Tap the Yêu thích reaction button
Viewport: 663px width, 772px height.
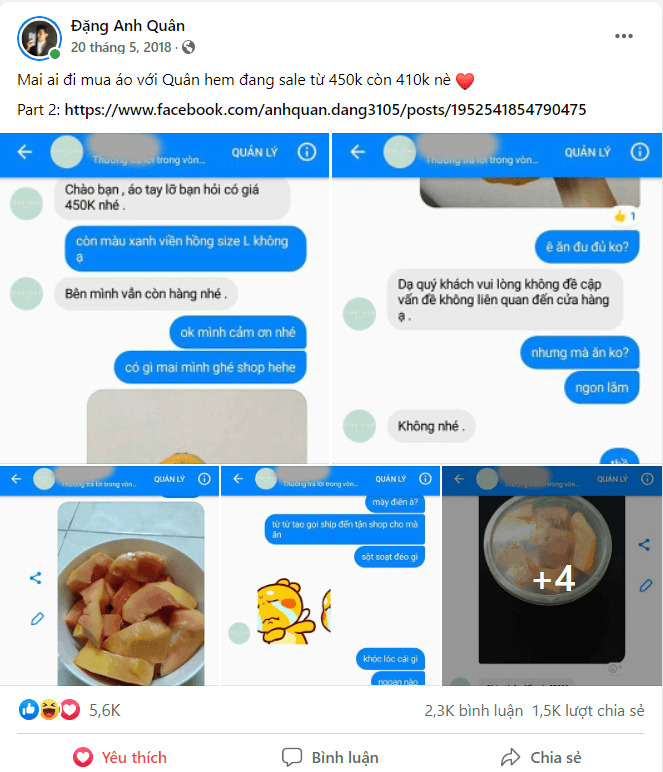click(120, 757)
